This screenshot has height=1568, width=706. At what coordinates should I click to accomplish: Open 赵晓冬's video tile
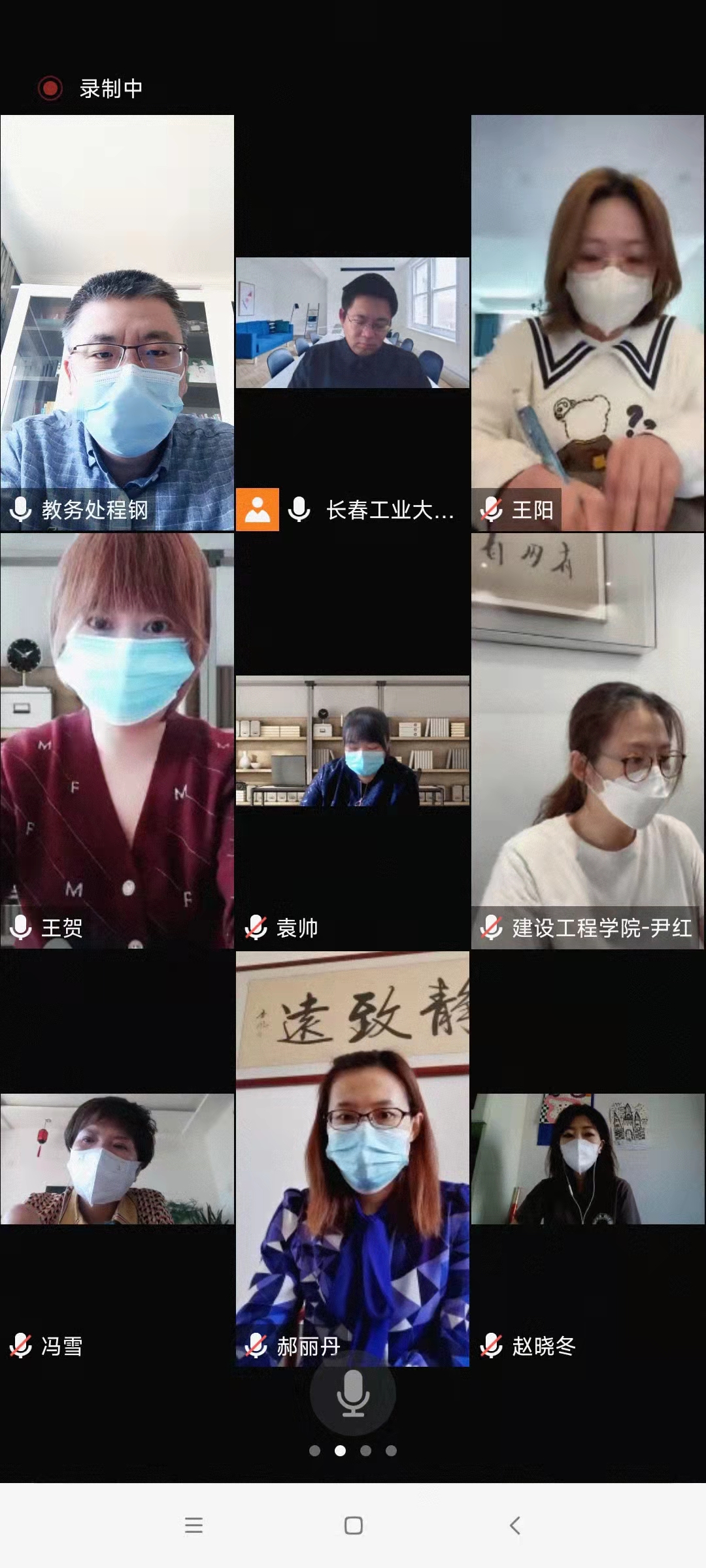[588, 1158]
